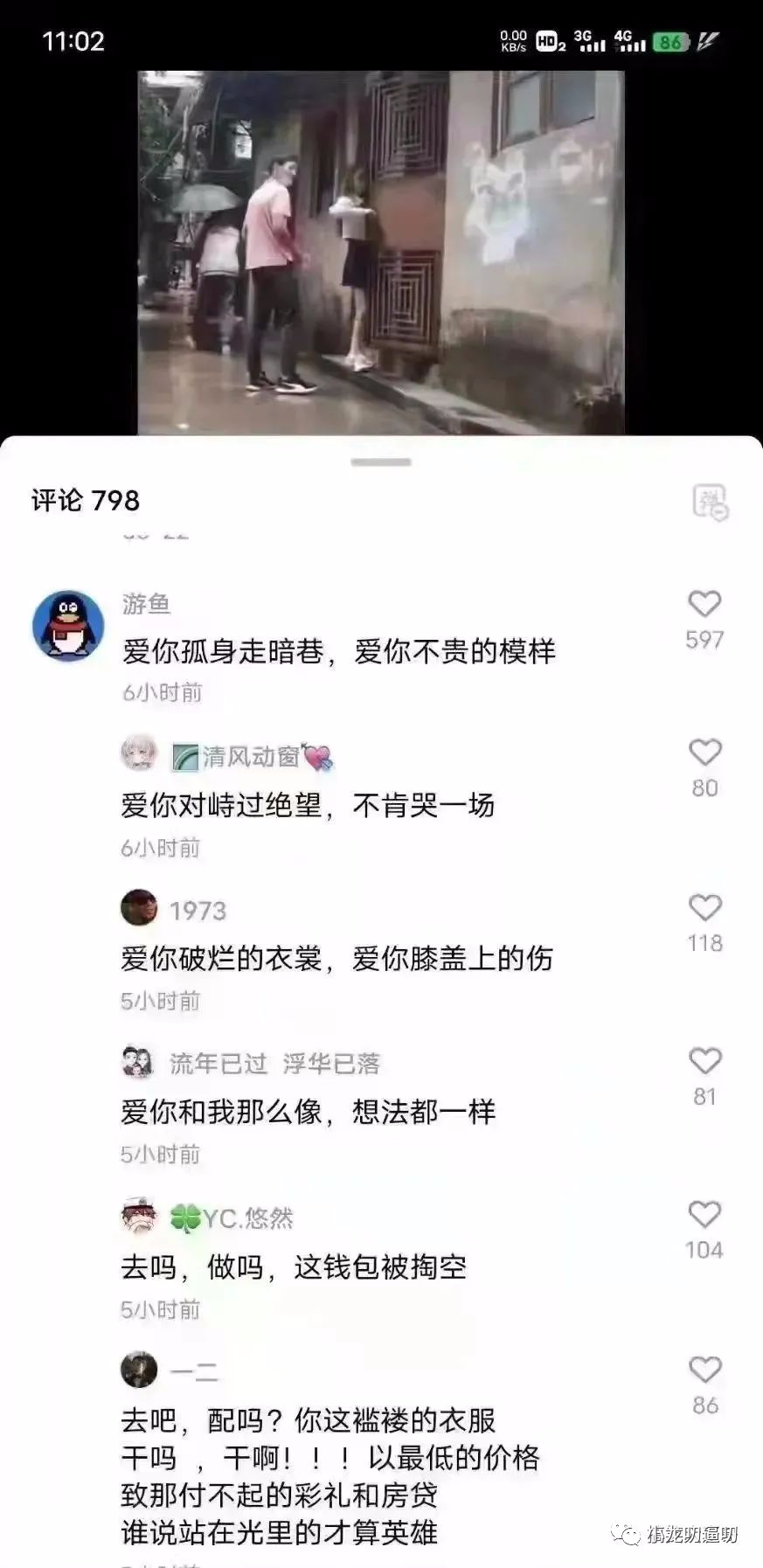Like 清风动窗's comment
This screenshot has width=763, height=1568.
point(704,753)
